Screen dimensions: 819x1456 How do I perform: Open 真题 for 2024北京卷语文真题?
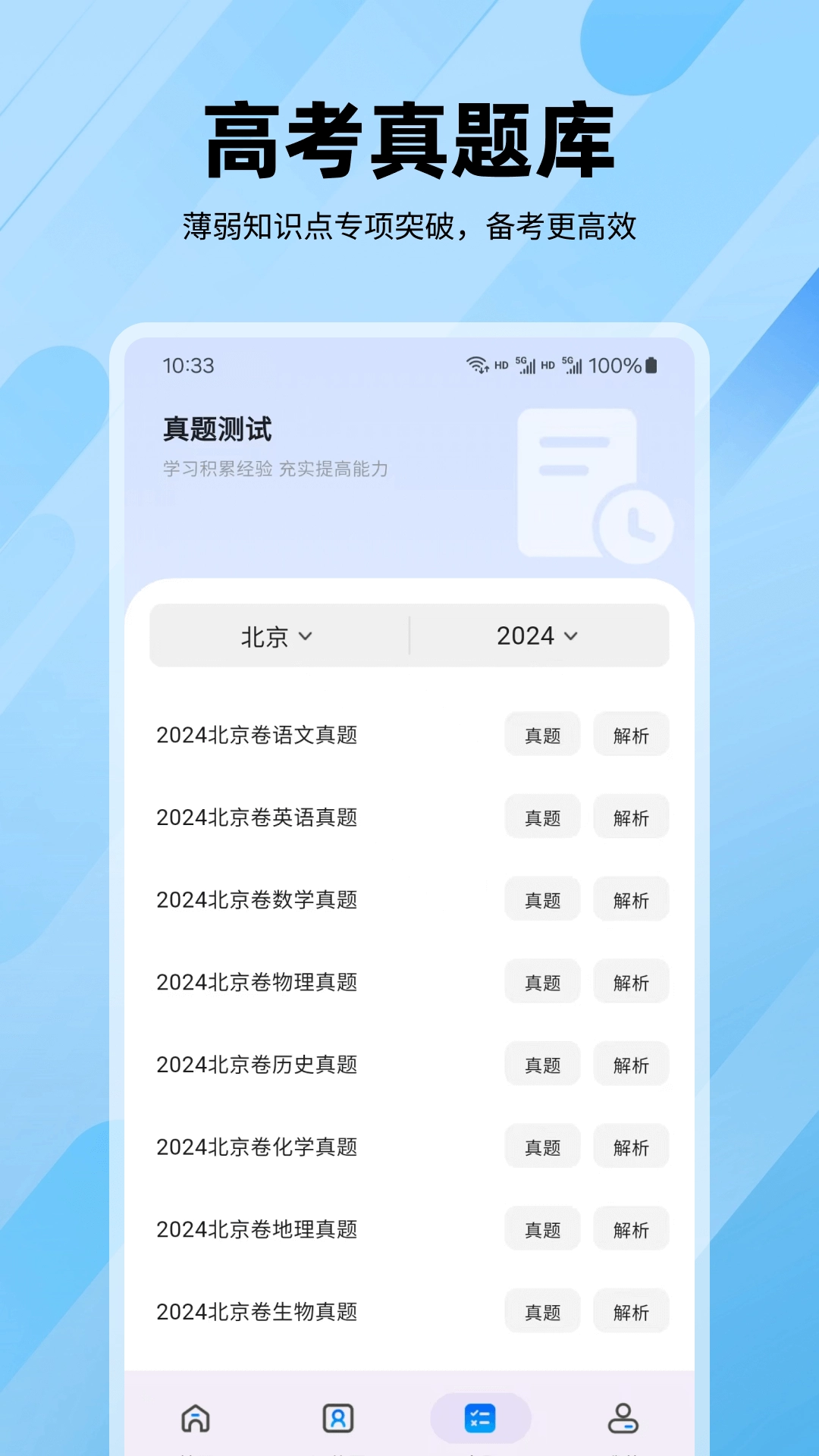click(542, 734)
